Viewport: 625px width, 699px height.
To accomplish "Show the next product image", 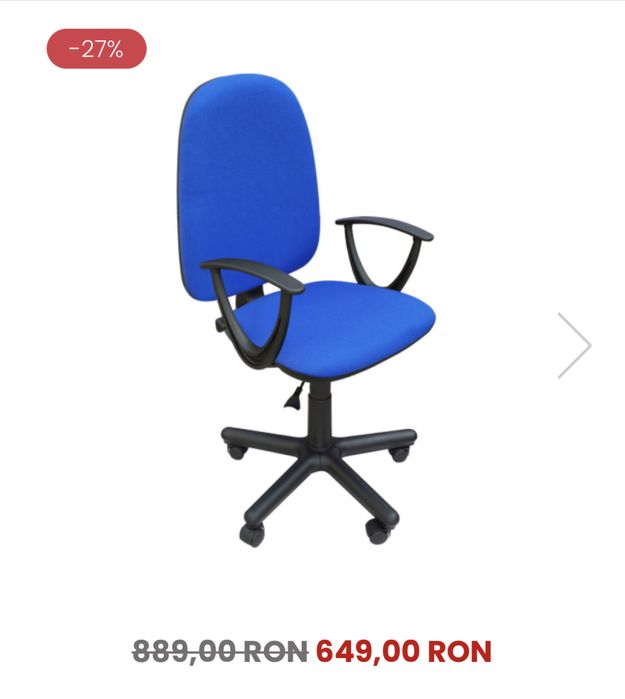I will (x=575, y=345).
